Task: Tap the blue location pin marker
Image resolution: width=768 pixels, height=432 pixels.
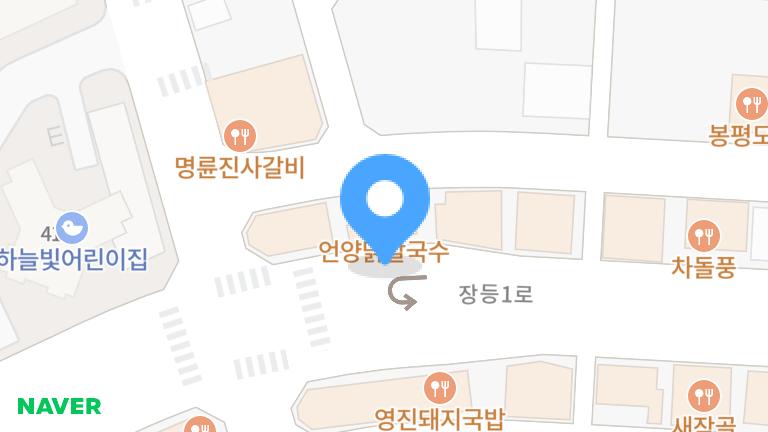Action: [385, 202]
